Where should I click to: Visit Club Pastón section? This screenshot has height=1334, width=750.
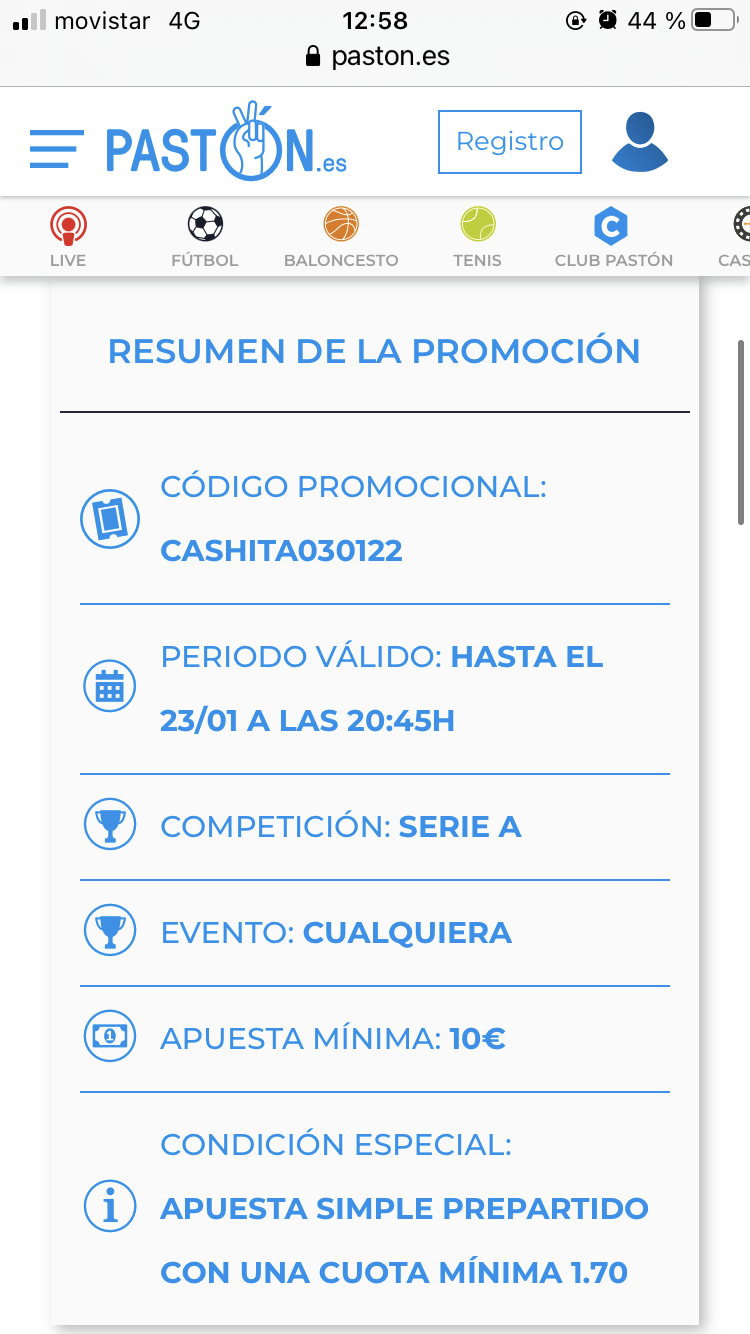point(613,237)
